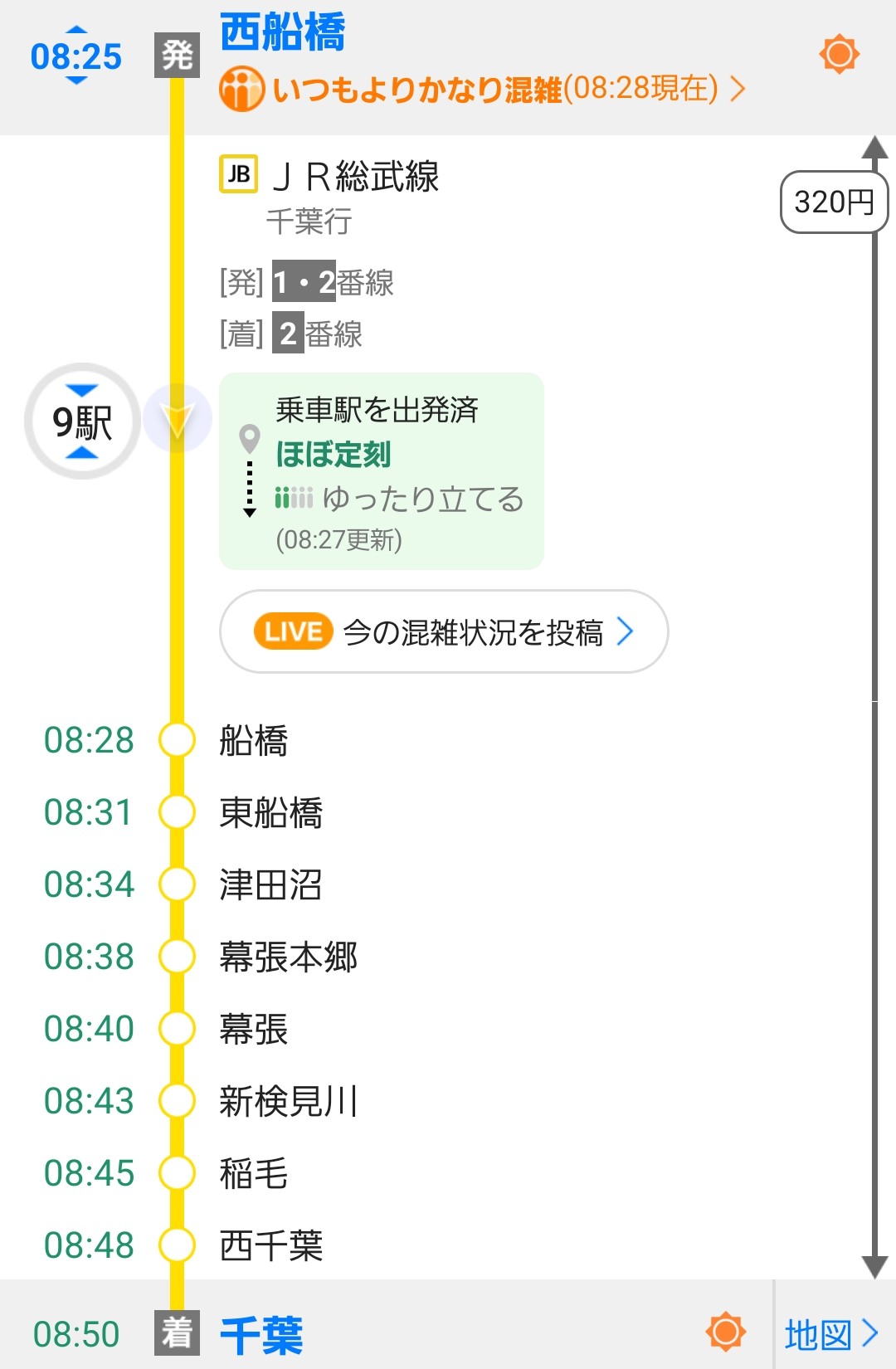Open the 320円 fare details
Screen dimensions: 896x1369
pyautogui.click(x=834, y=202)
